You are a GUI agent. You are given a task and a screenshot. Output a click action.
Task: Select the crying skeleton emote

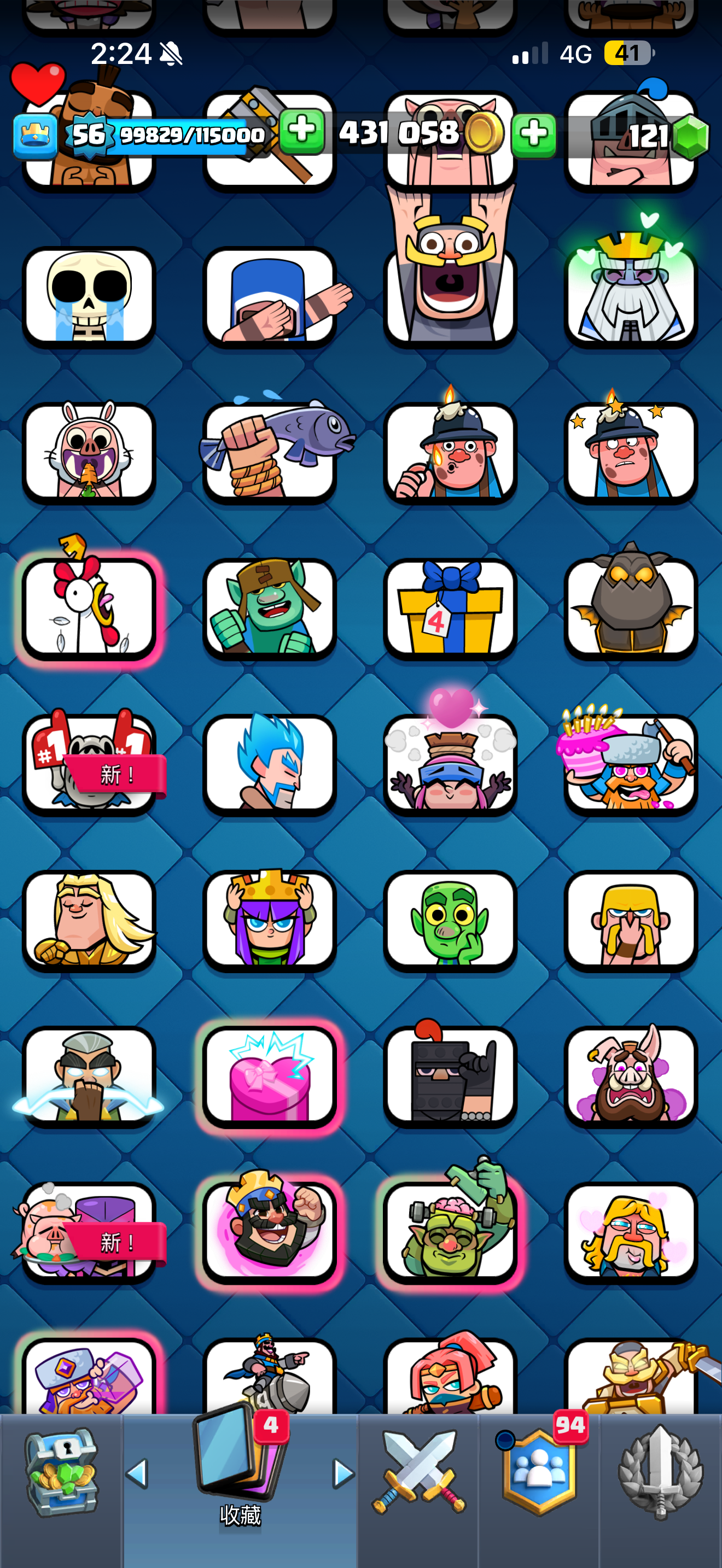(x=89, y=297)
